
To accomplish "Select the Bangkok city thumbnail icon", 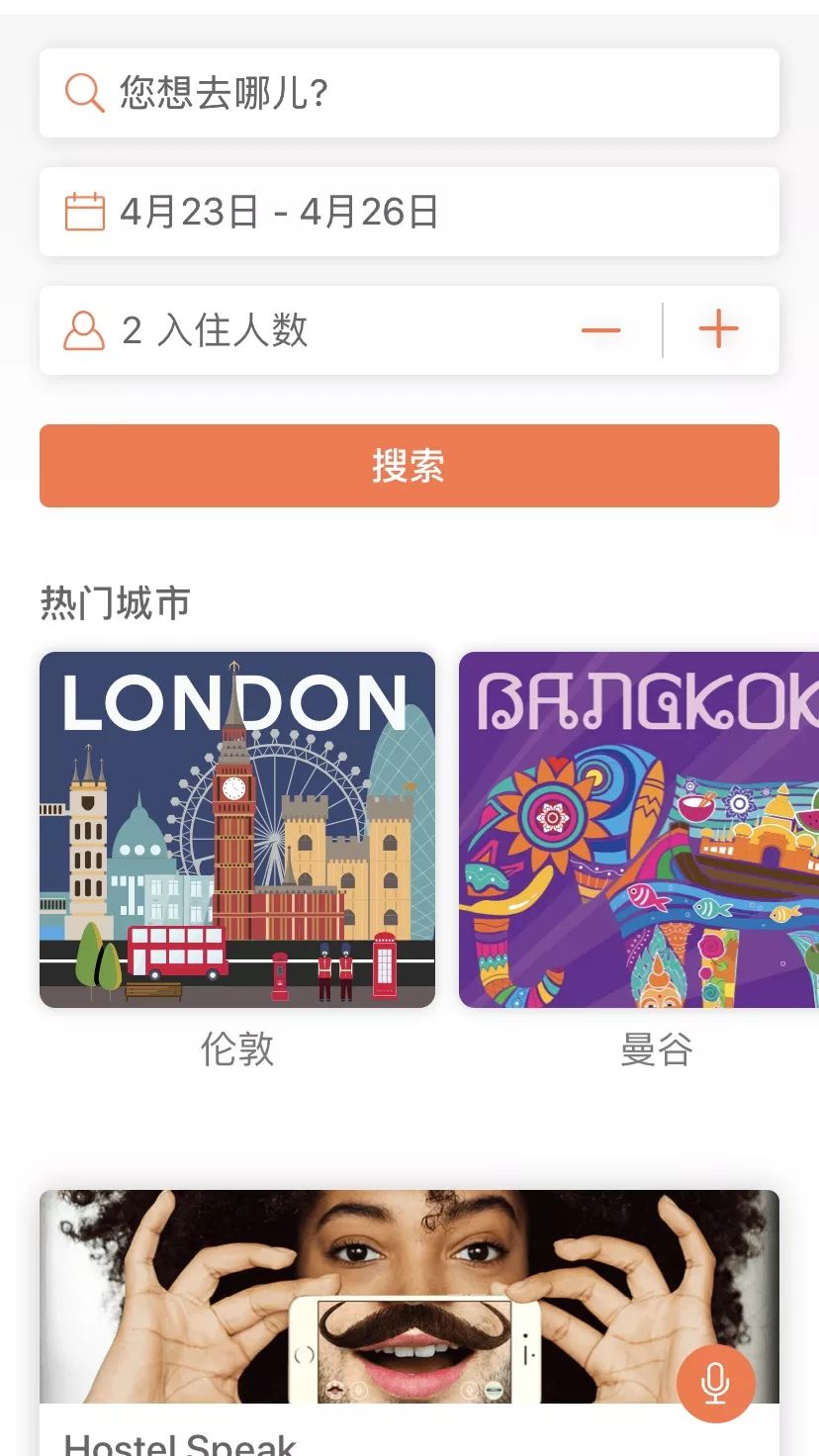I will pyautogui.click(x=653, y=828).
